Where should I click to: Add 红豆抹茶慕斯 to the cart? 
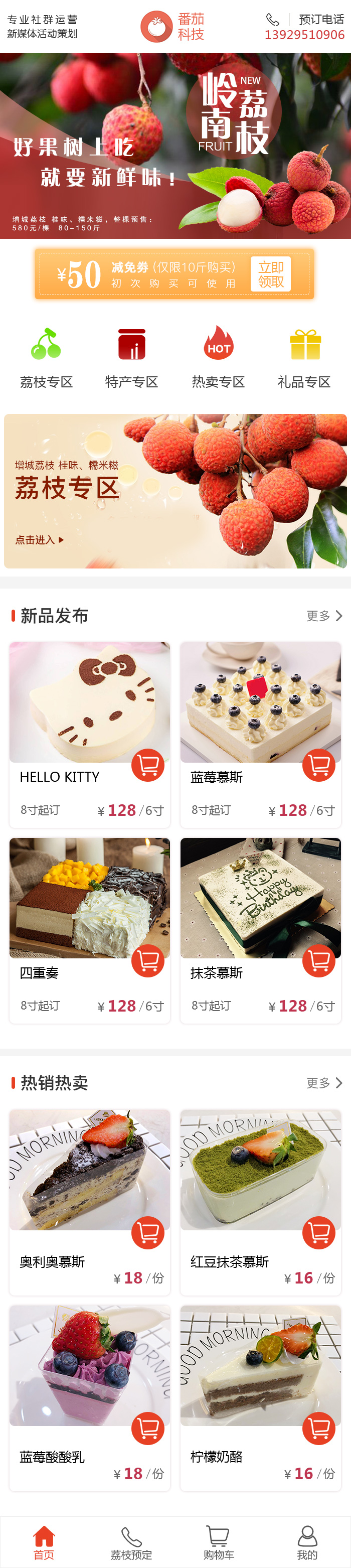tap(319, 1233)
